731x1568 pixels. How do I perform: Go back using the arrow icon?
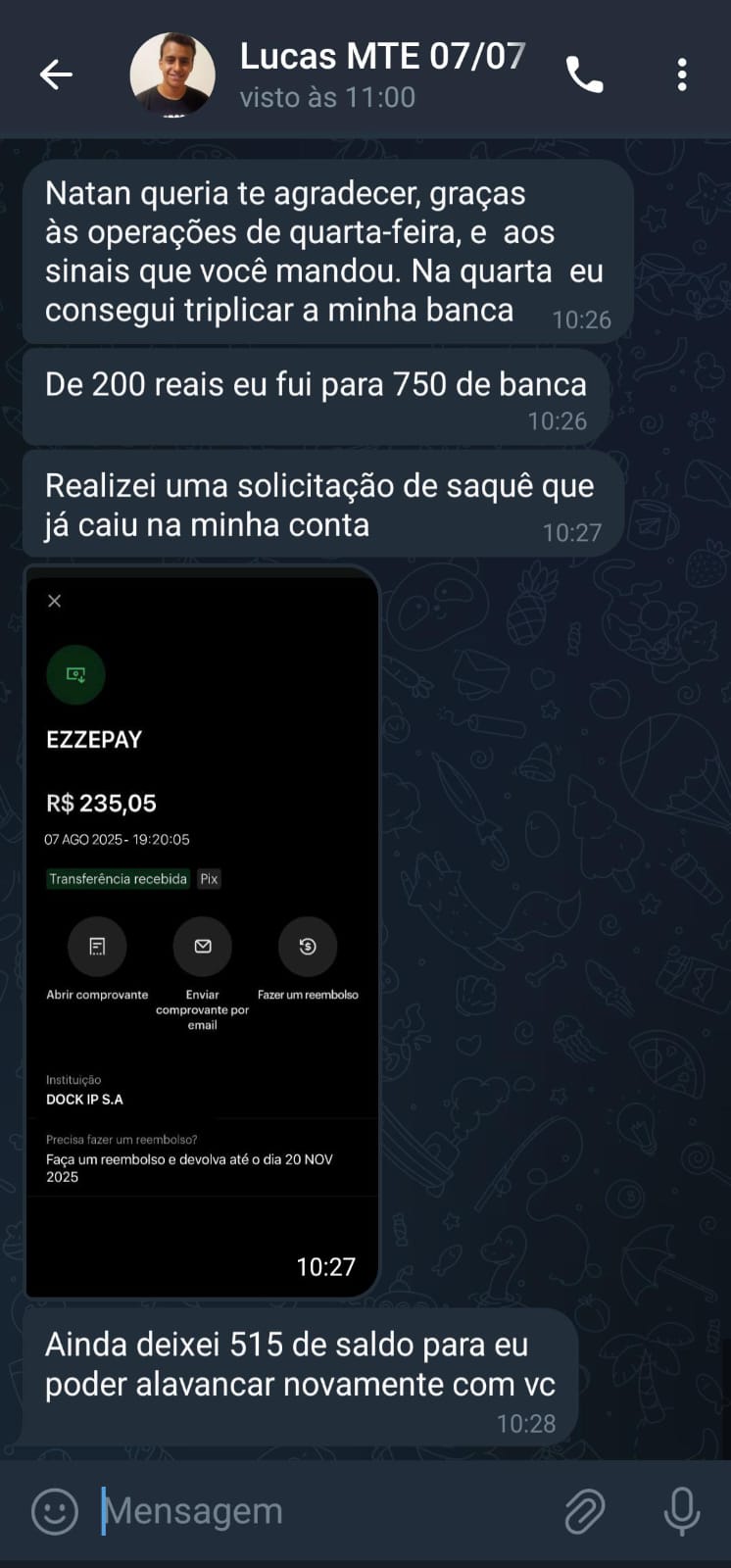coord(56,74)
